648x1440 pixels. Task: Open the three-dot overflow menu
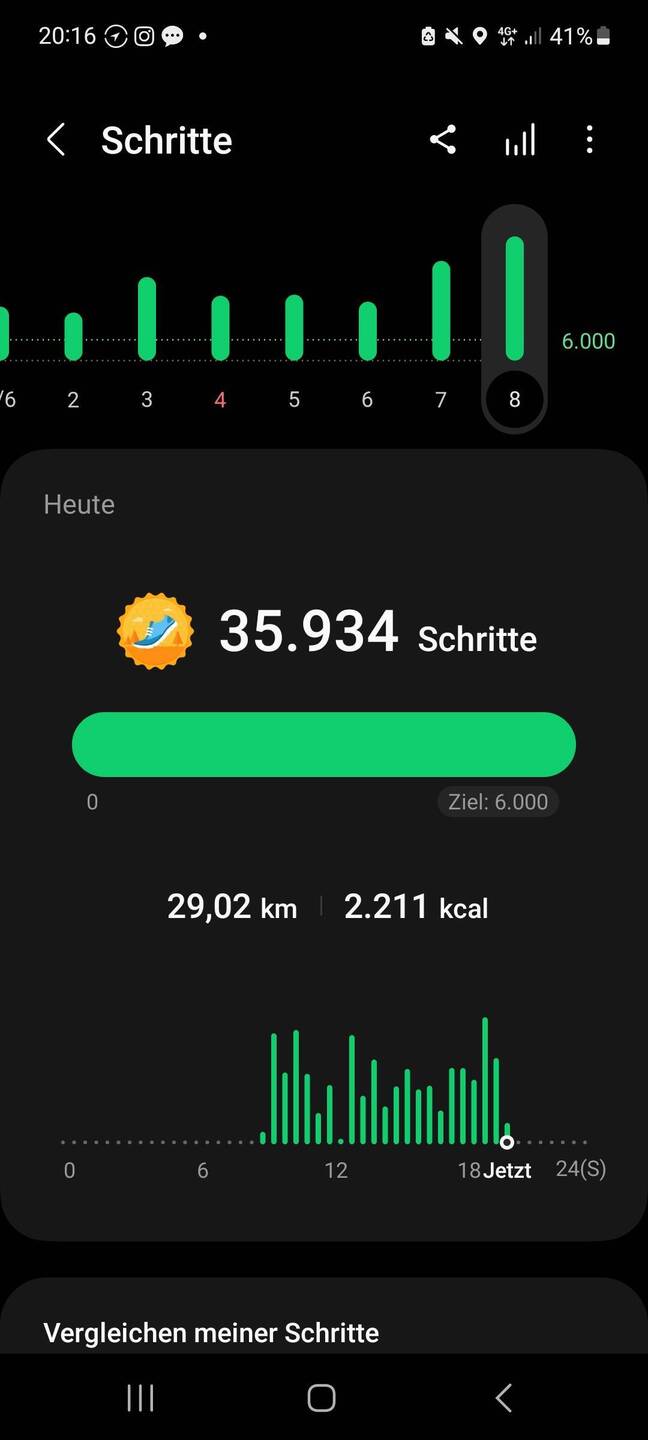pos(589,140)
